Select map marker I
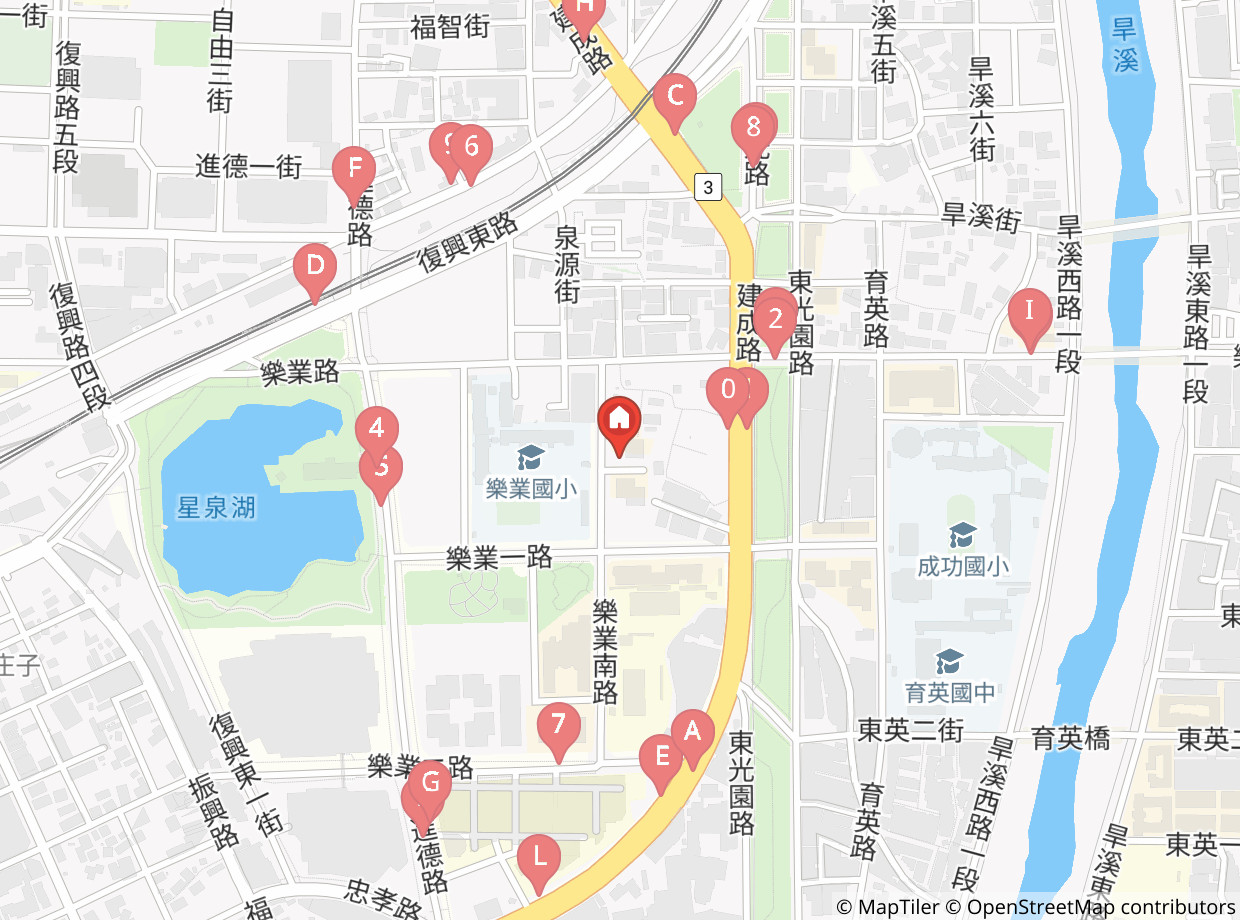 [x=1029, y=311]
